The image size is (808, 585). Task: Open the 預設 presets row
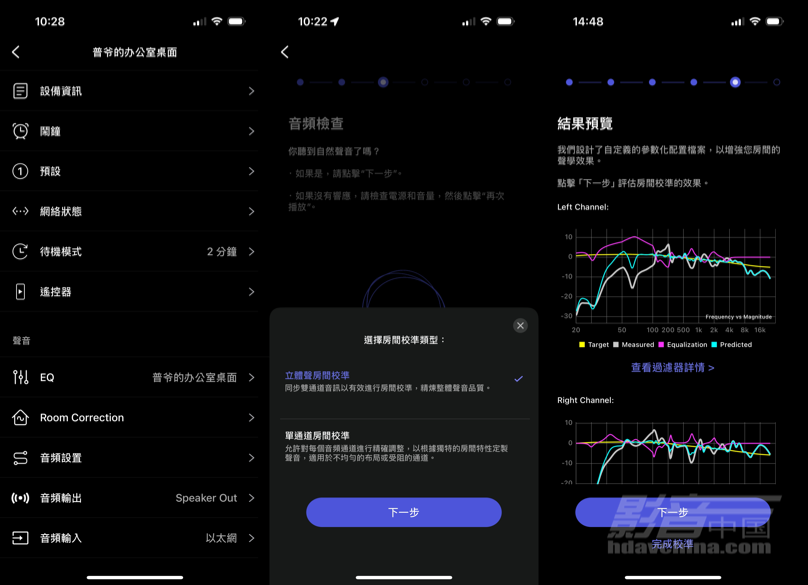click(134, 171)
